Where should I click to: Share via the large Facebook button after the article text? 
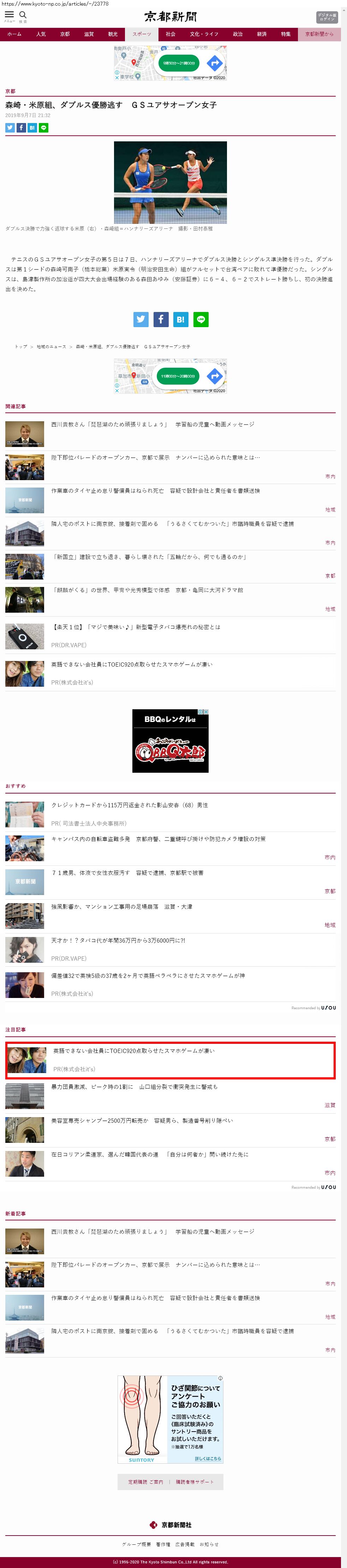coord(160,319)
